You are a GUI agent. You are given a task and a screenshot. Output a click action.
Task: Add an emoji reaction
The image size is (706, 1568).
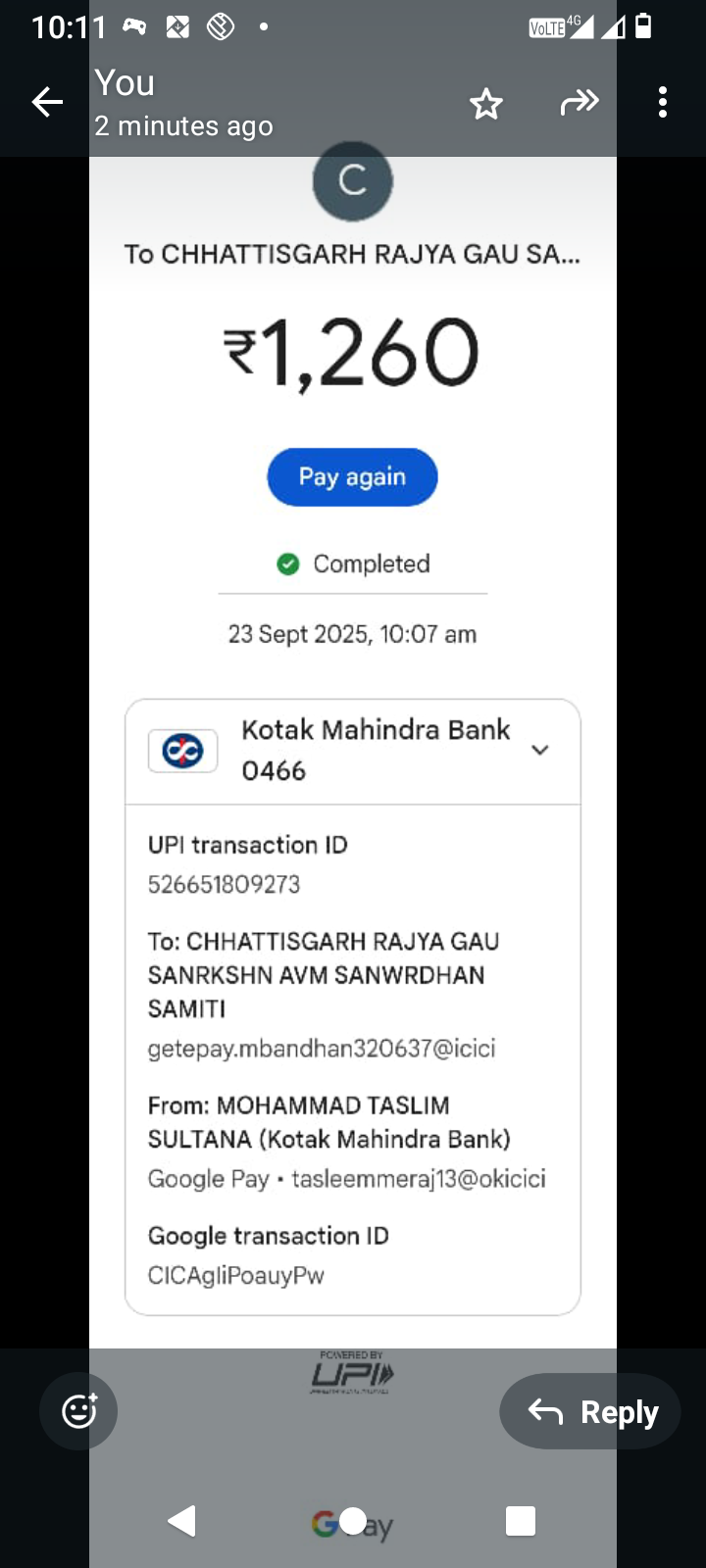pyautogui.click(x=78, y=1411)
